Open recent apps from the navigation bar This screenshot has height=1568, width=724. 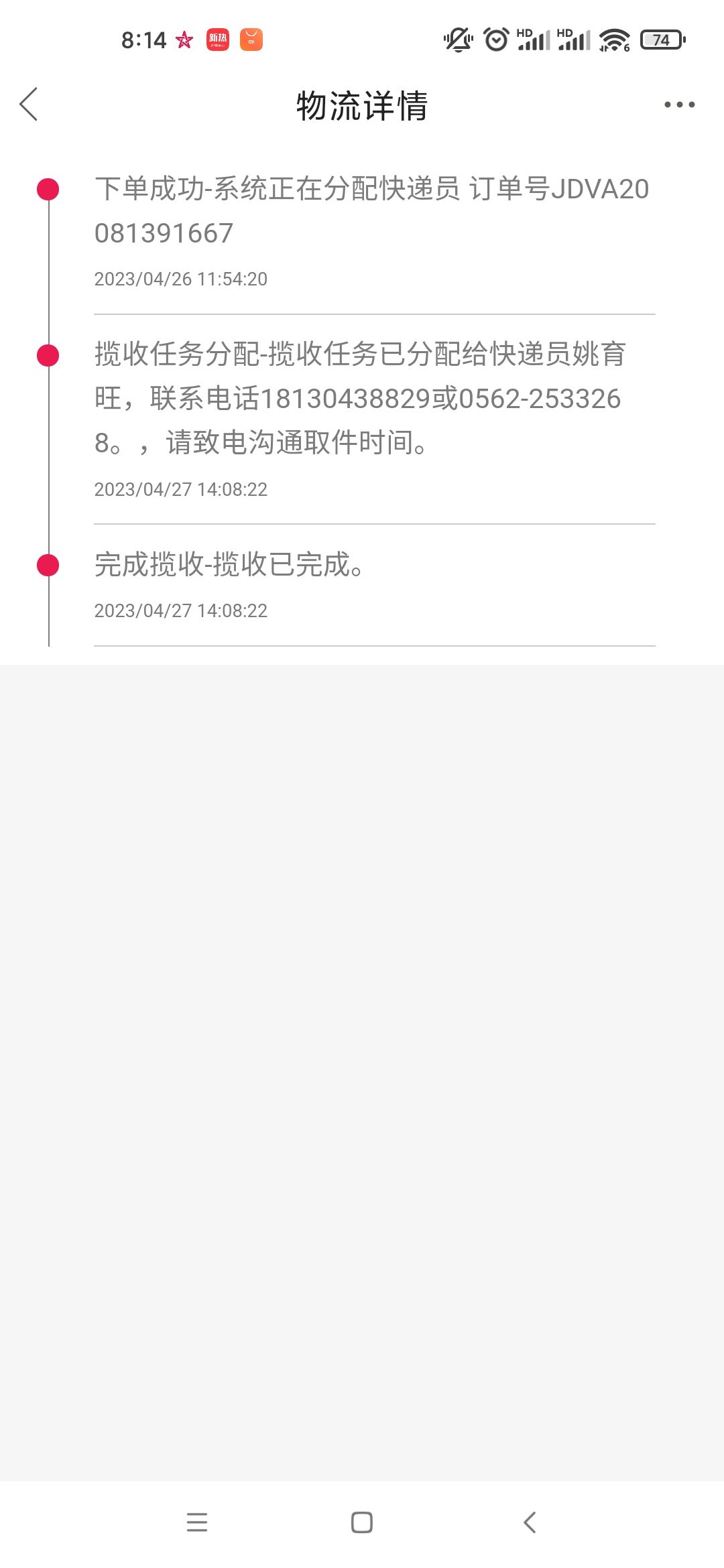pos(196,1522)
